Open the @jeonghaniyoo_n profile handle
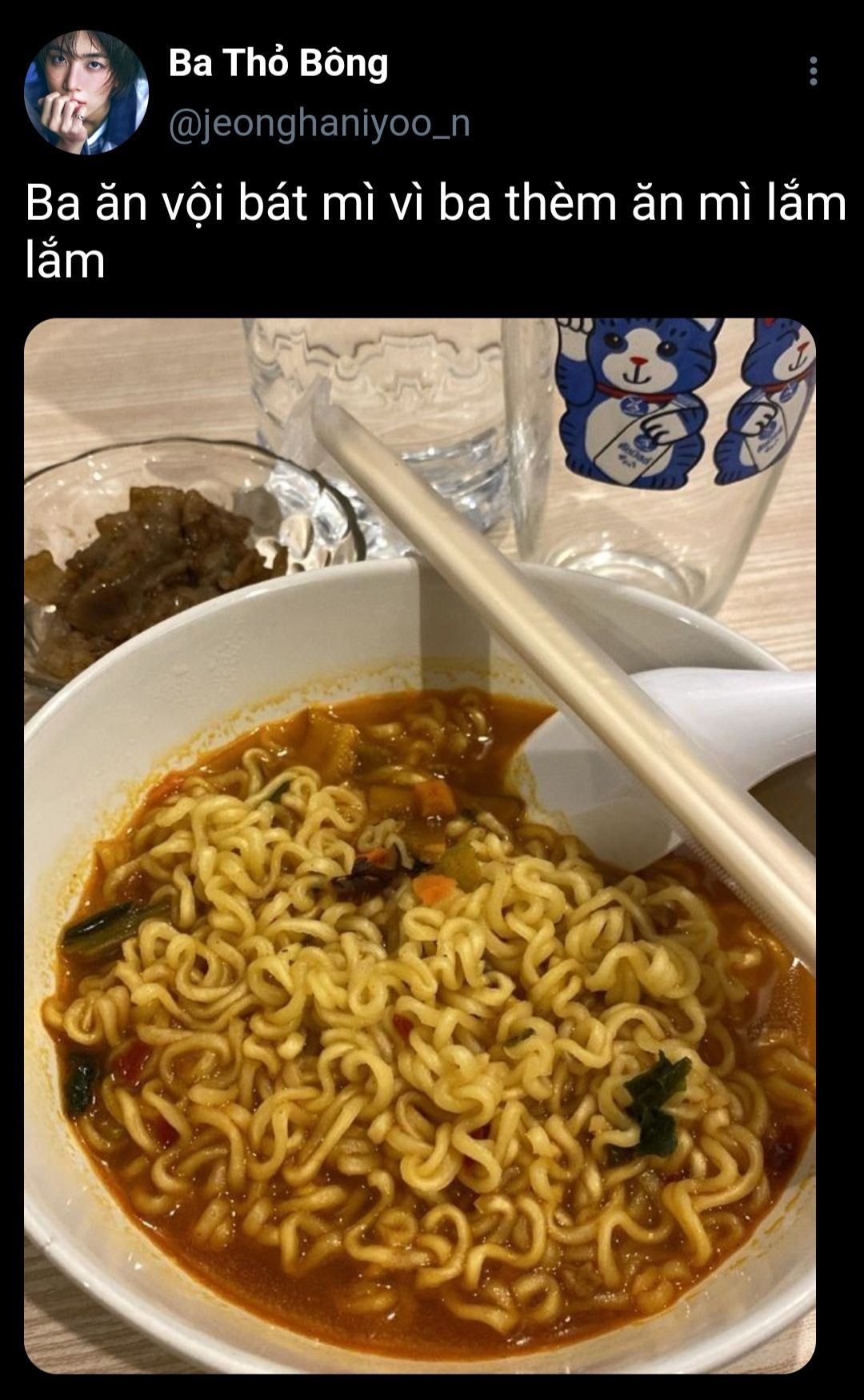Viewport: 864px width, 1400px height. (x=319, y=124)
